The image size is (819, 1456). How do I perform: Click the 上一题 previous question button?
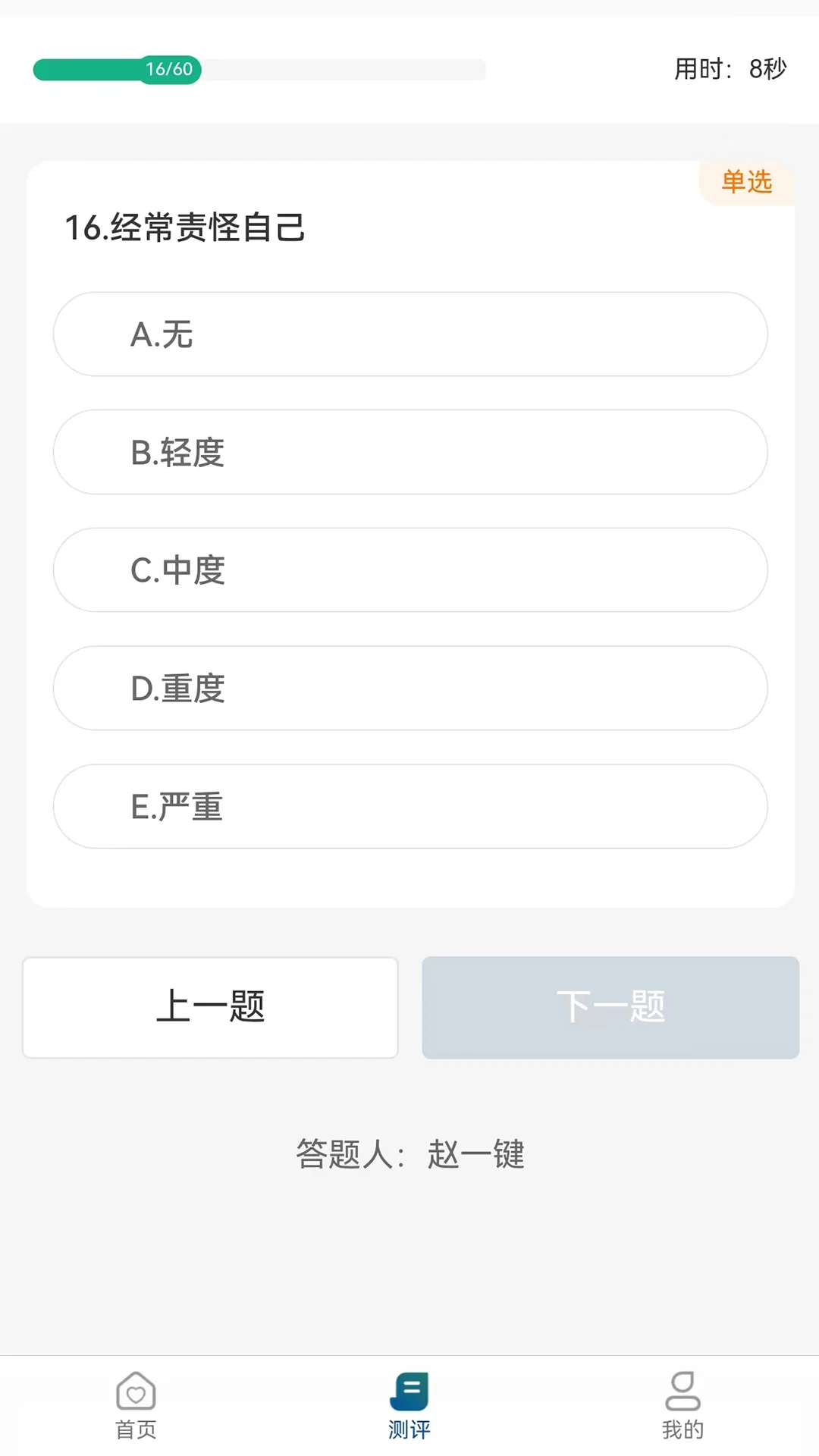pos(209,1007)
